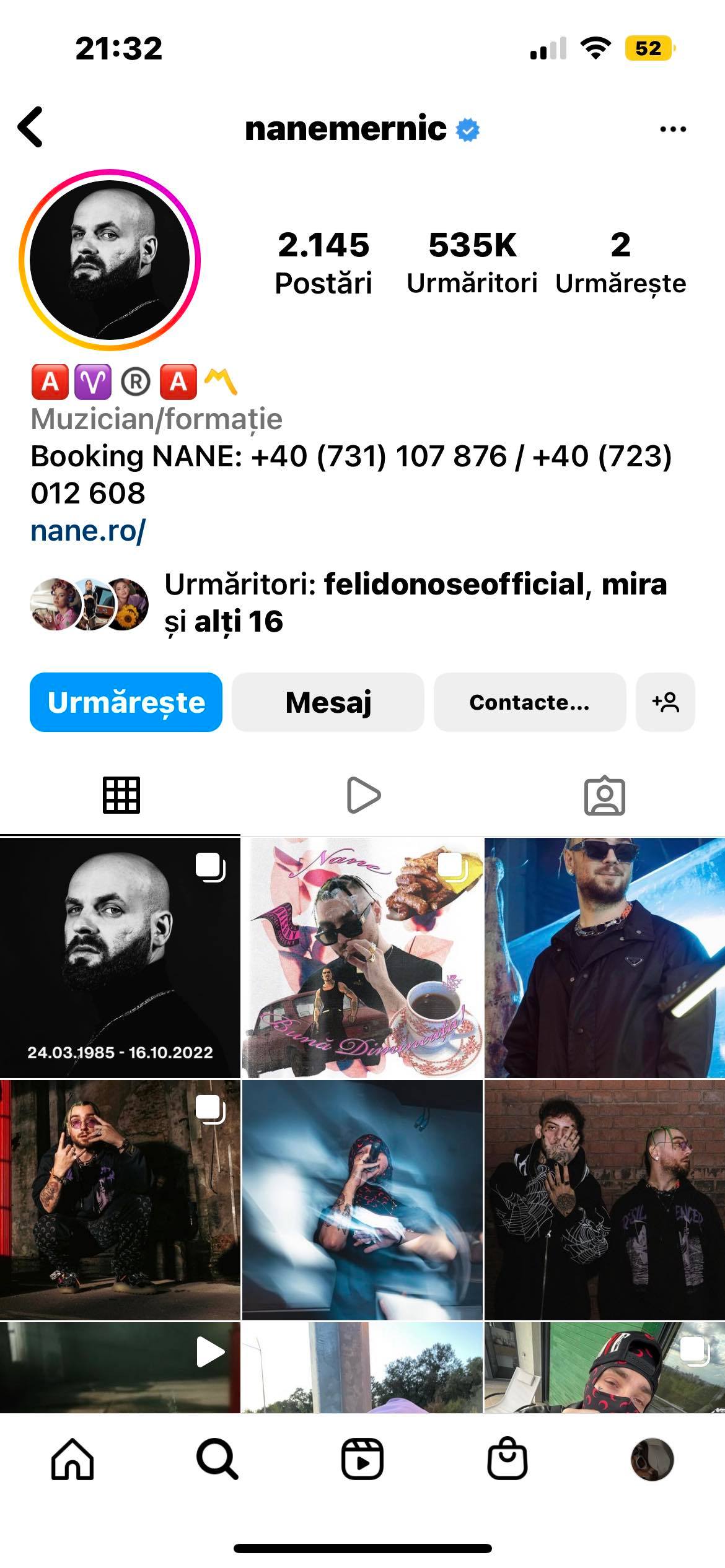Open the Search explore tab
725x1568 pixels.
coord(217,1459)
